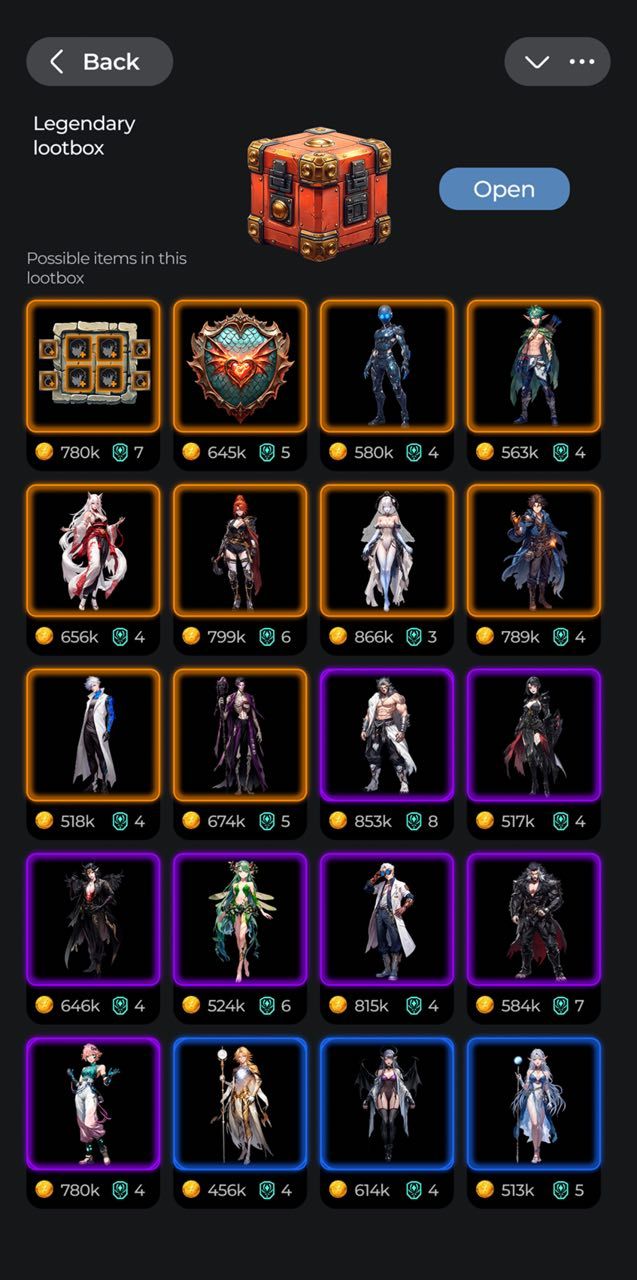
Task: Select the purple witch character priced 674k
Action: pos(240,735)
